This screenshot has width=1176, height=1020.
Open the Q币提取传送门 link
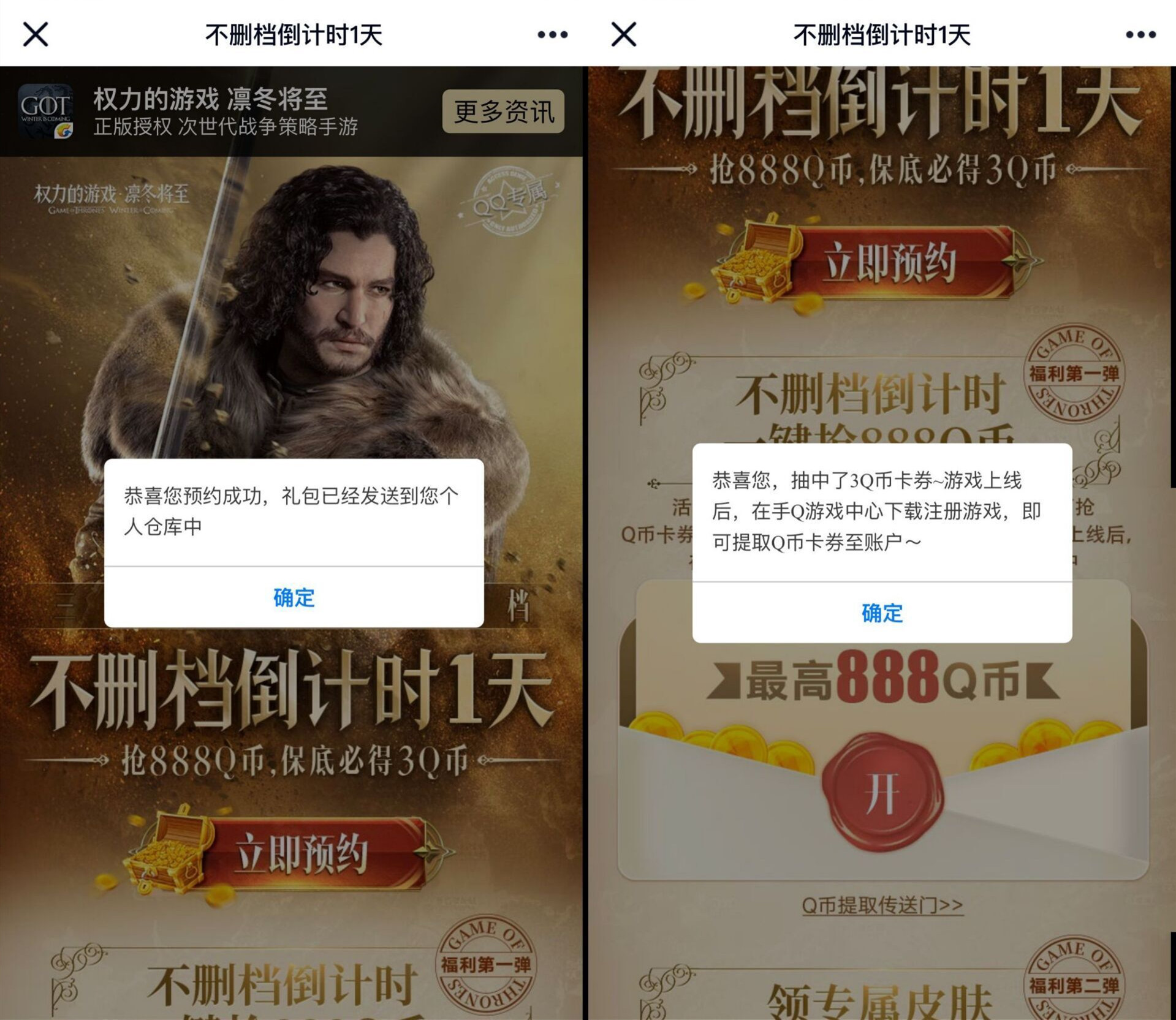pyautogui.click(x=882, y=905)
